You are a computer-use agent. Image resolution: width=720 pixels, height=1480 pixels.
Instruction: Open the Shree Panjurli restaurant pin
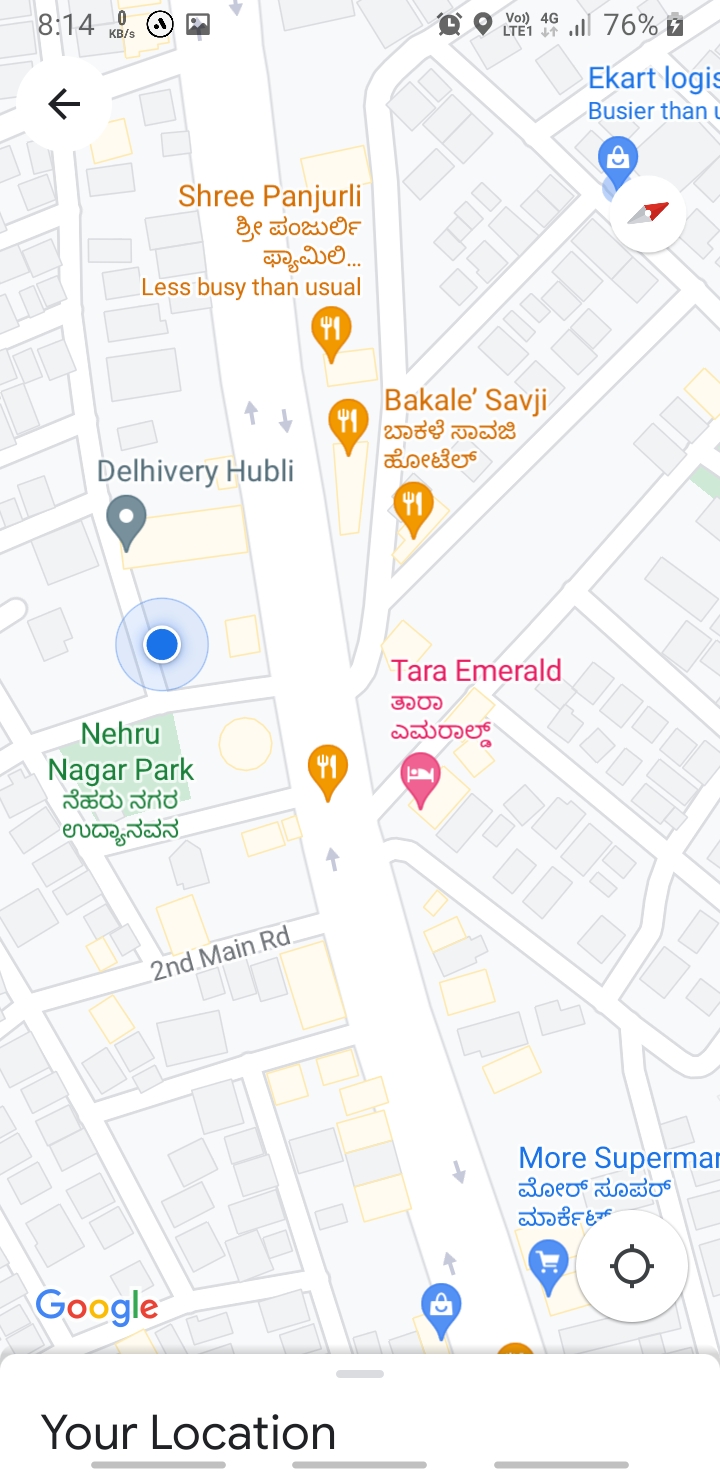click(330, 331)
